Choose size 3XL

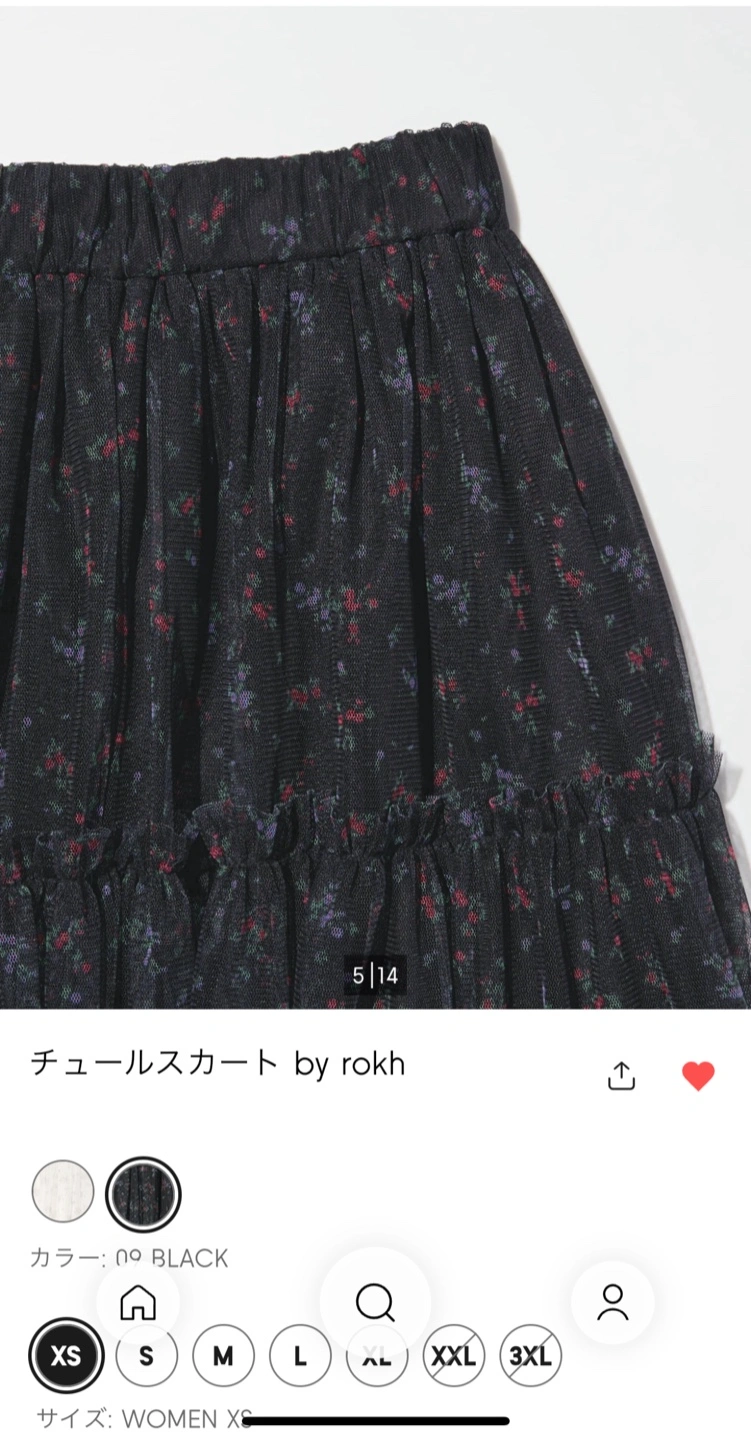click(530, 1356)
